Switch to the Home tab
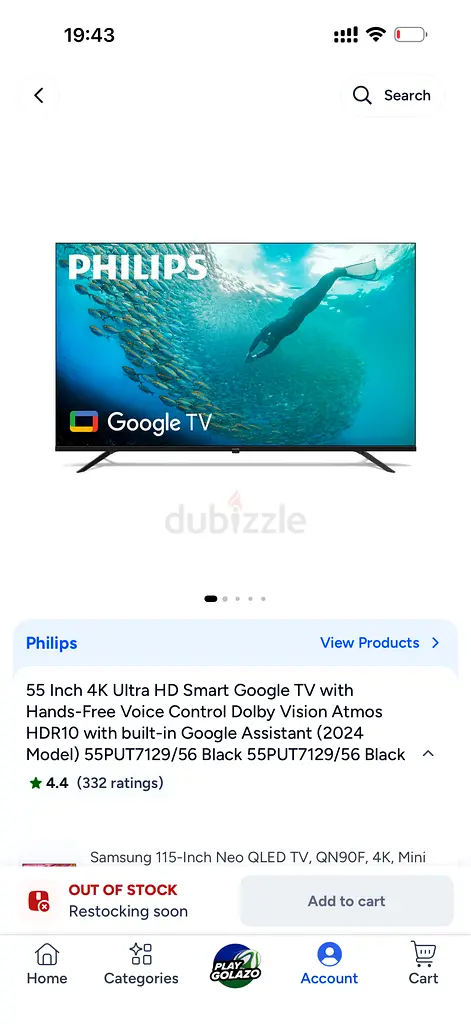The image size is (471, 1024). pyautogui.click(x=47, y=963)
